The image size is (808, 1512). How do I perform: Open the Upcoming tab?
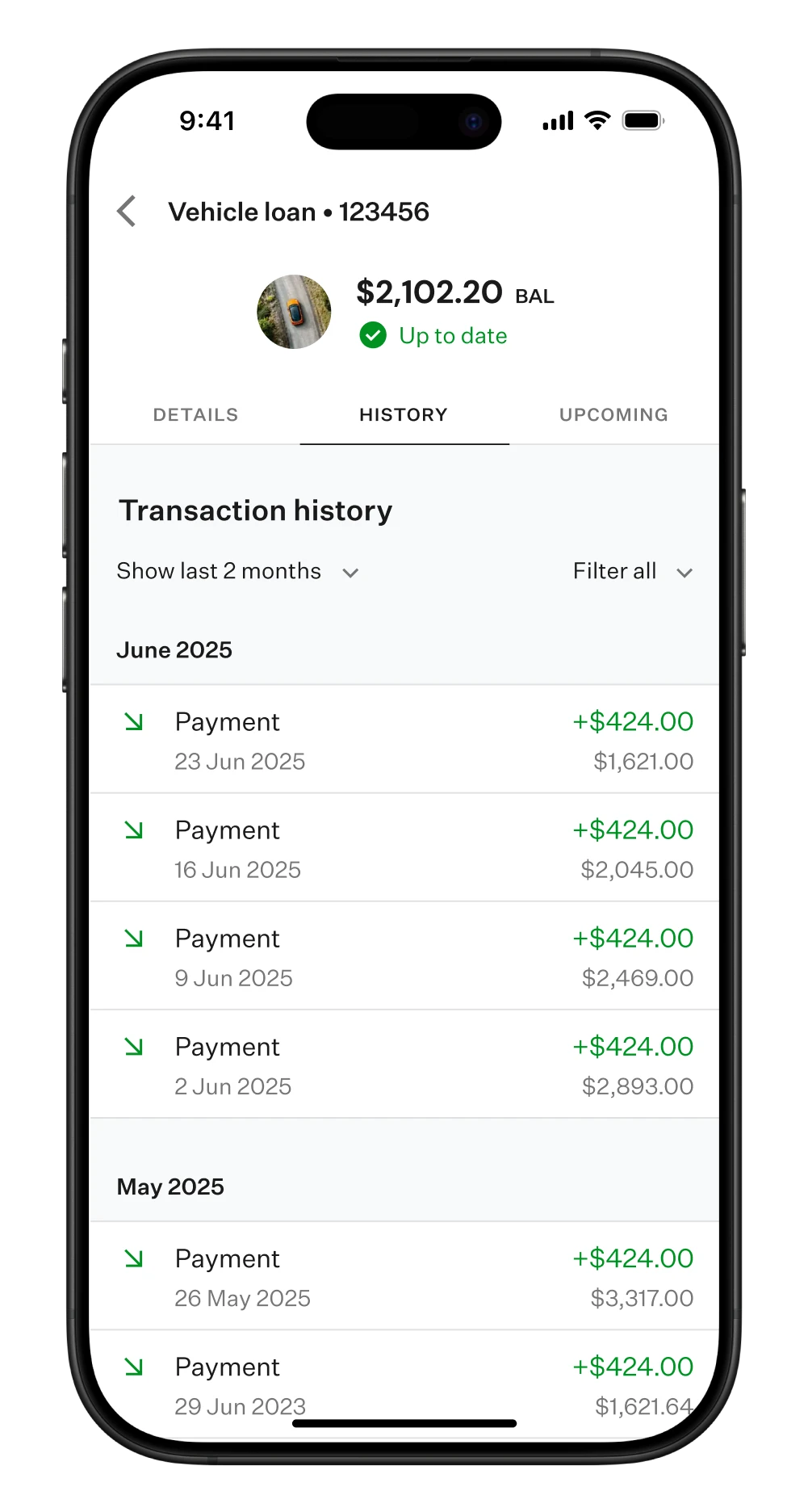[x=613, y=414]
